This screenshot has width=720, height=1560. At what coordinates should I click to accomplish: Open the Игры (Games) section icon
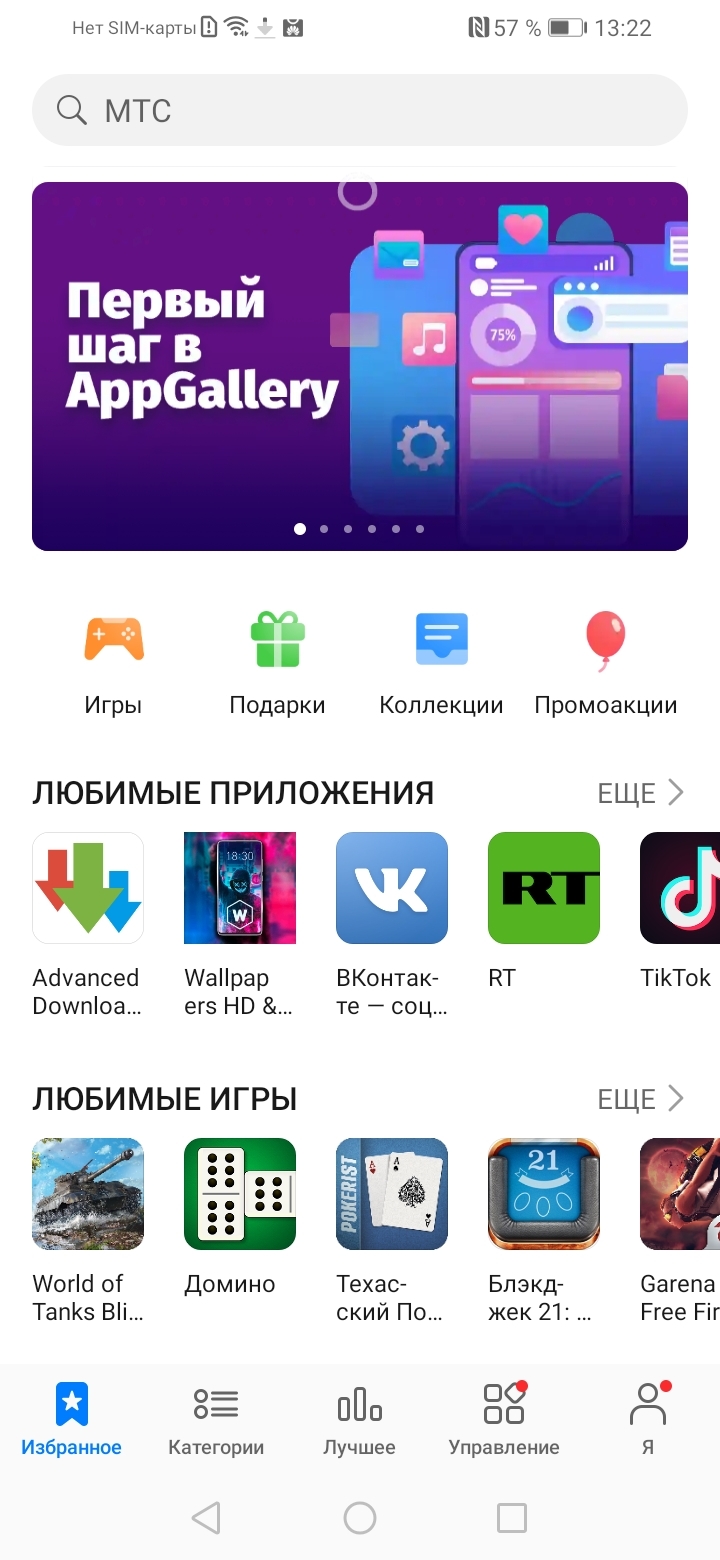[x=113, y=639]
